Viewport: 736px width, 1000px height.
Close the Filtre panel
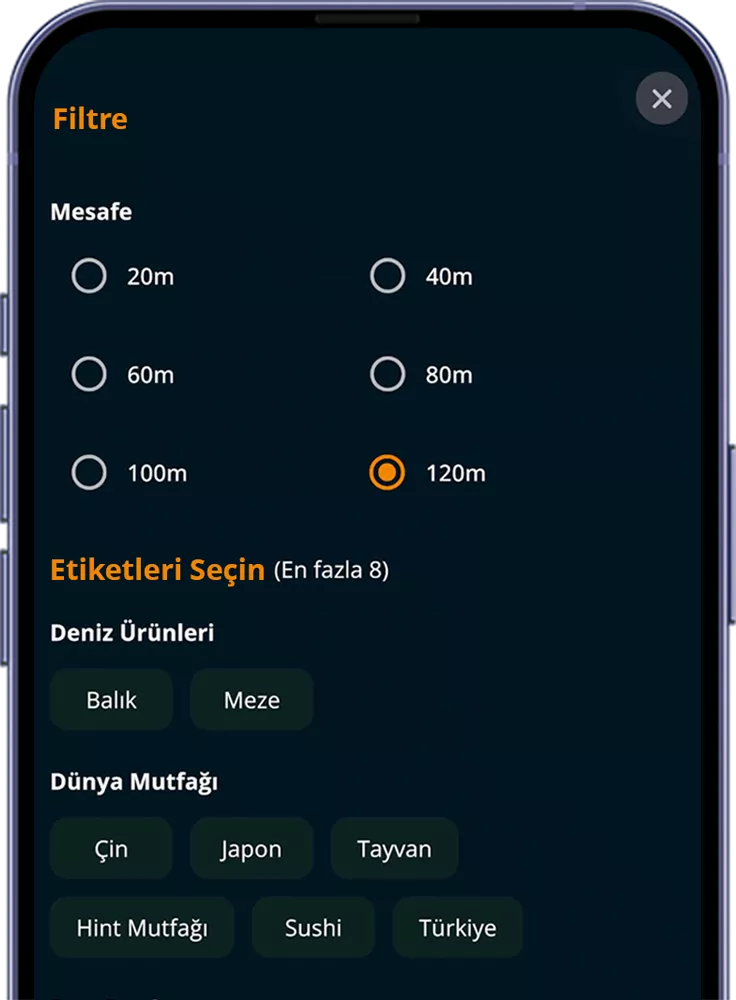(x=661, y=99)
